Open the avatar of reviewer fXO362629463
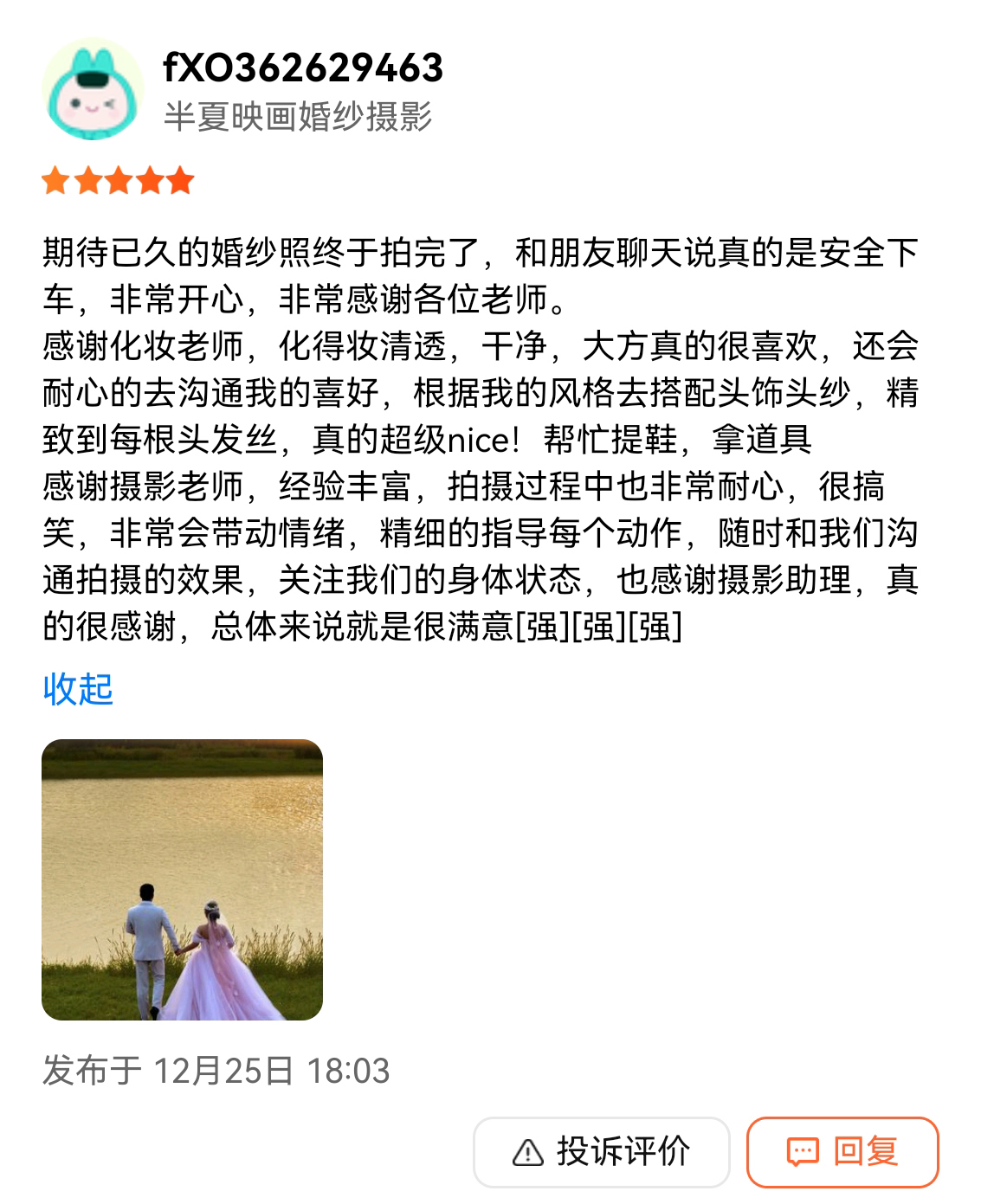Image resolution: width=981 pixels, height=1204 pixels. [94, 89]
